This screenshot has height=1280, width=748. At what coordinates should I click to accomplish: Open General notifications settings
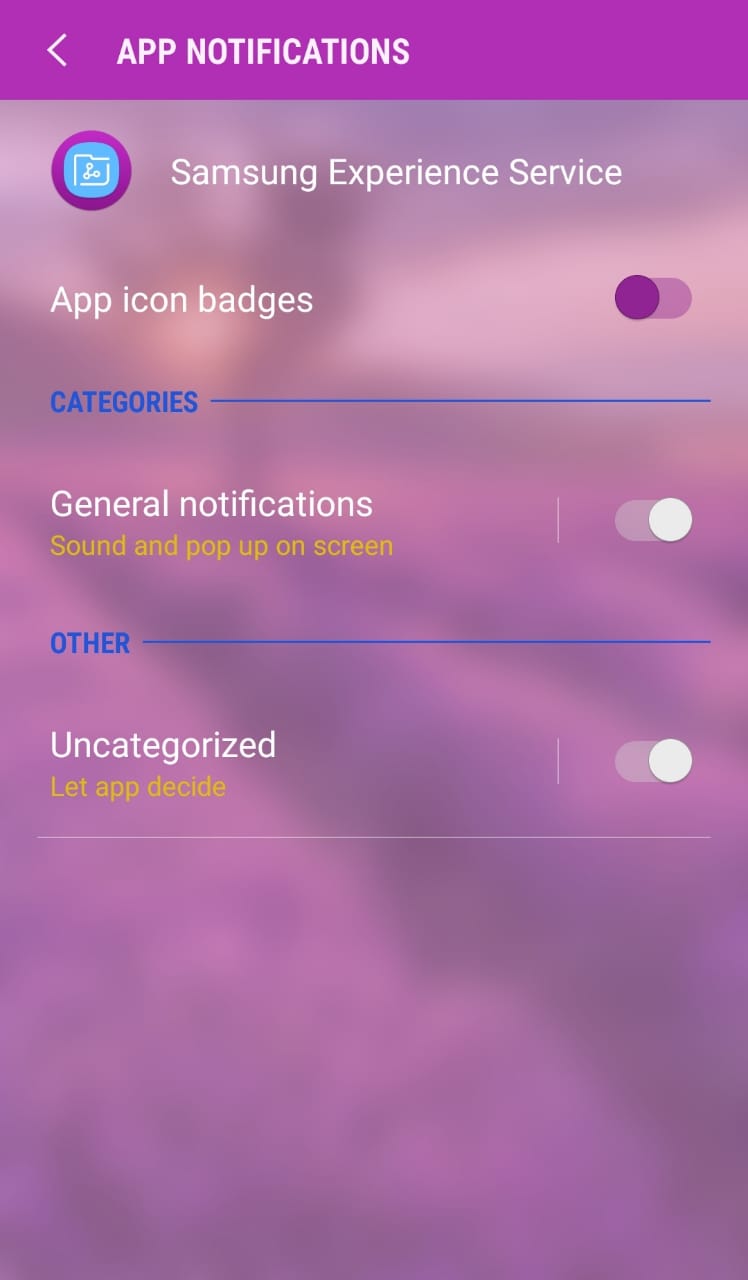(212, 522)
